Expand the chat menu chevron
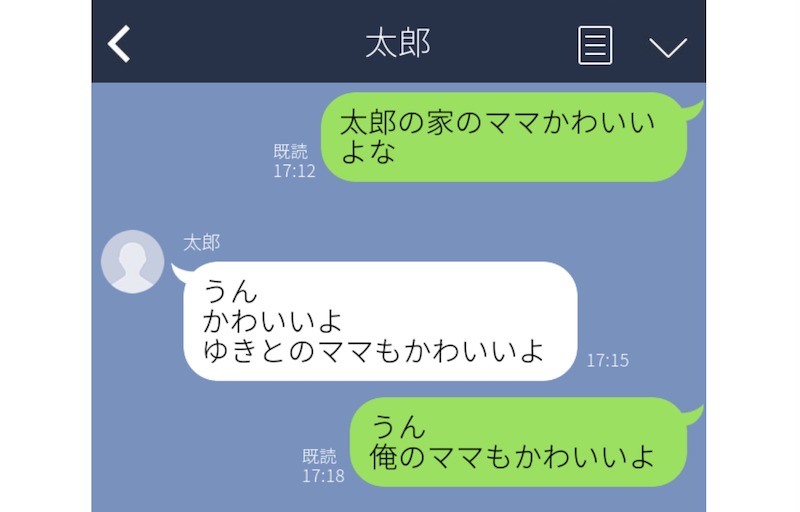The height and width of the screenshot is (512, 800). (667, 47)
